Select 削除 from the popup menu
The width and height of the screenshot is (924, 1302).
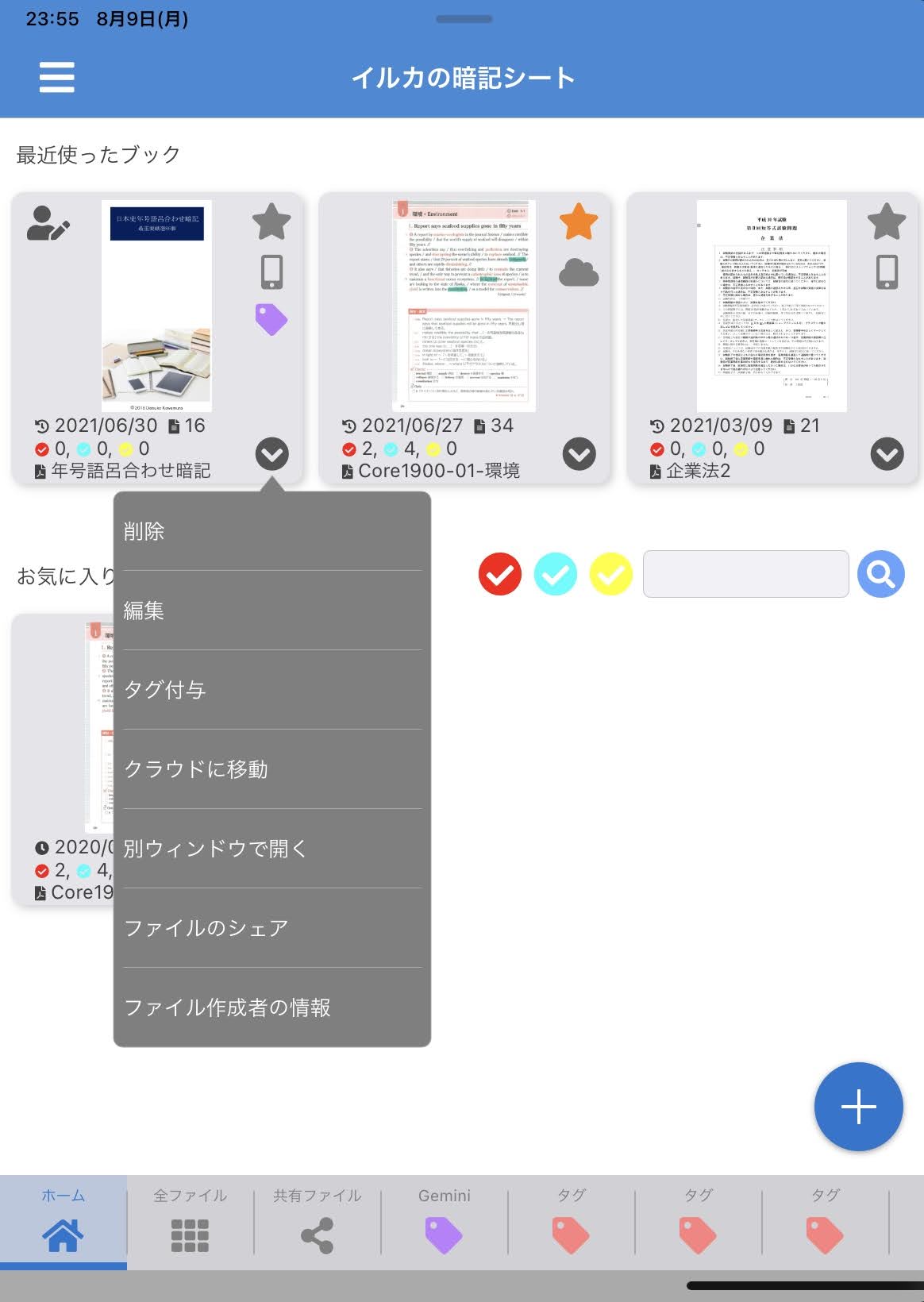tap(271, 531)
